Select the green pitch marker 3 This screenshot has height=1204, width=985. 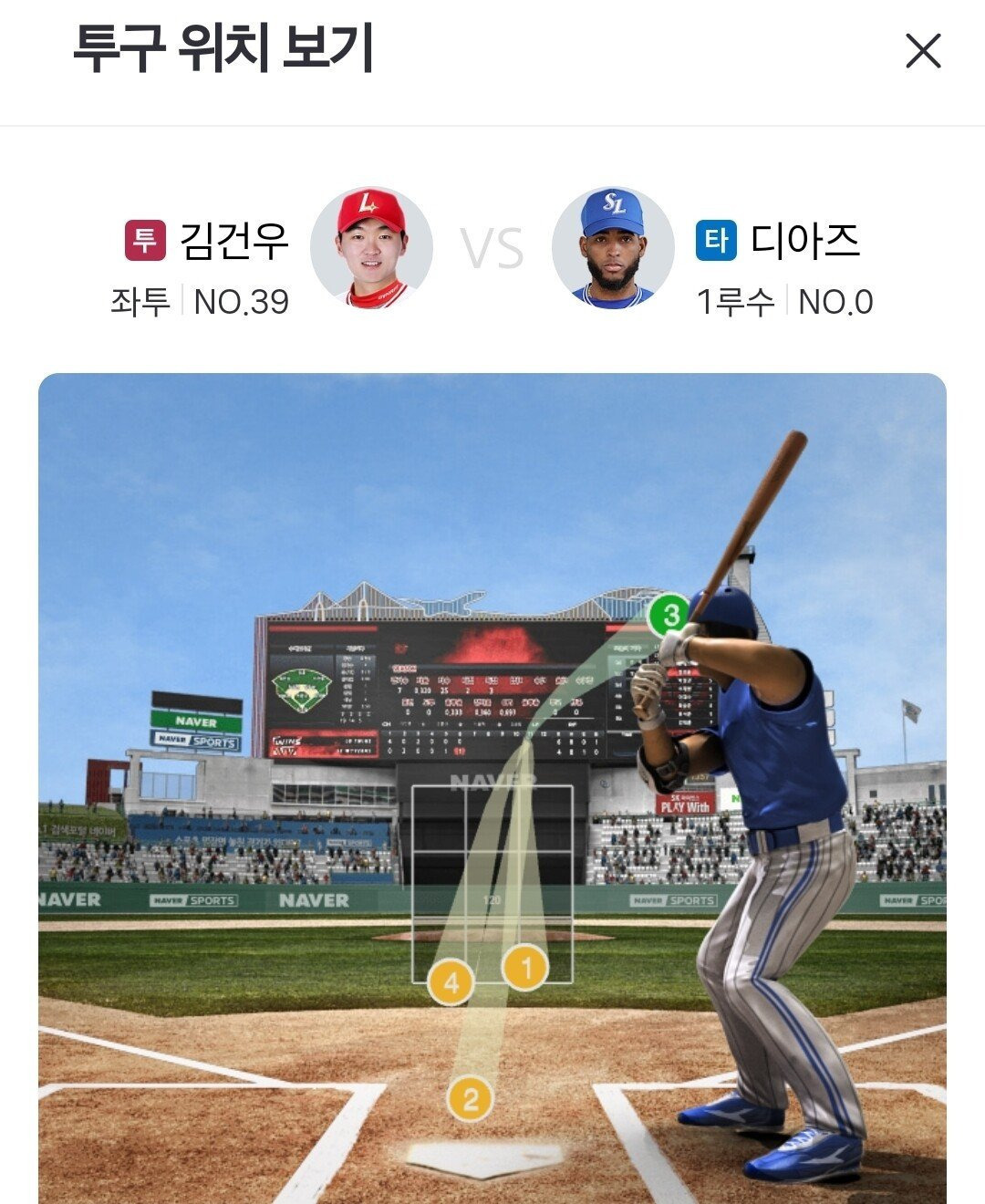click(x=670, y=615)
